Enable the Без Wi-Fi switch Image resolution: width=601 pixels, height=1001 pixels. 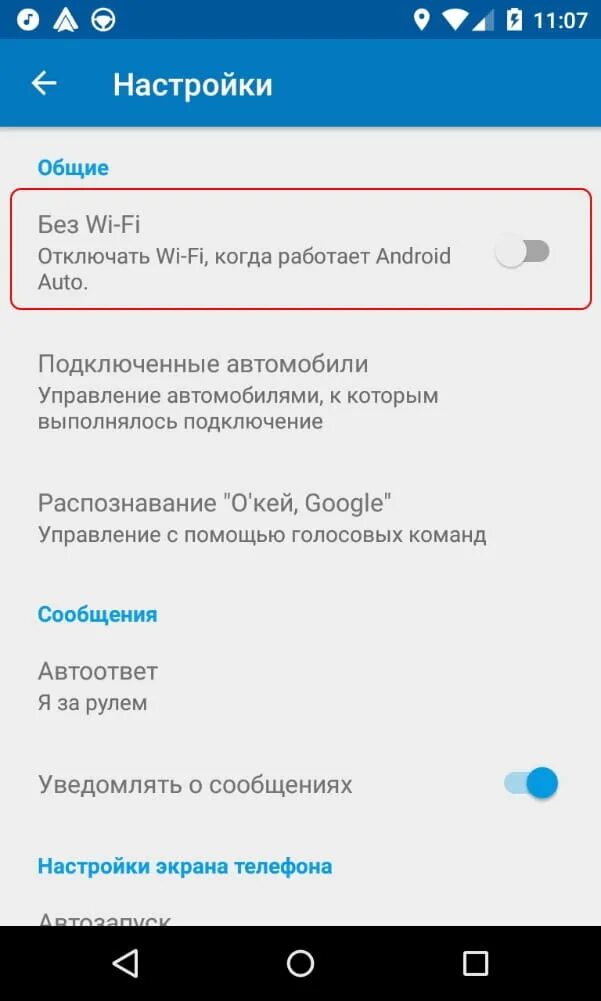coord(523,252)
